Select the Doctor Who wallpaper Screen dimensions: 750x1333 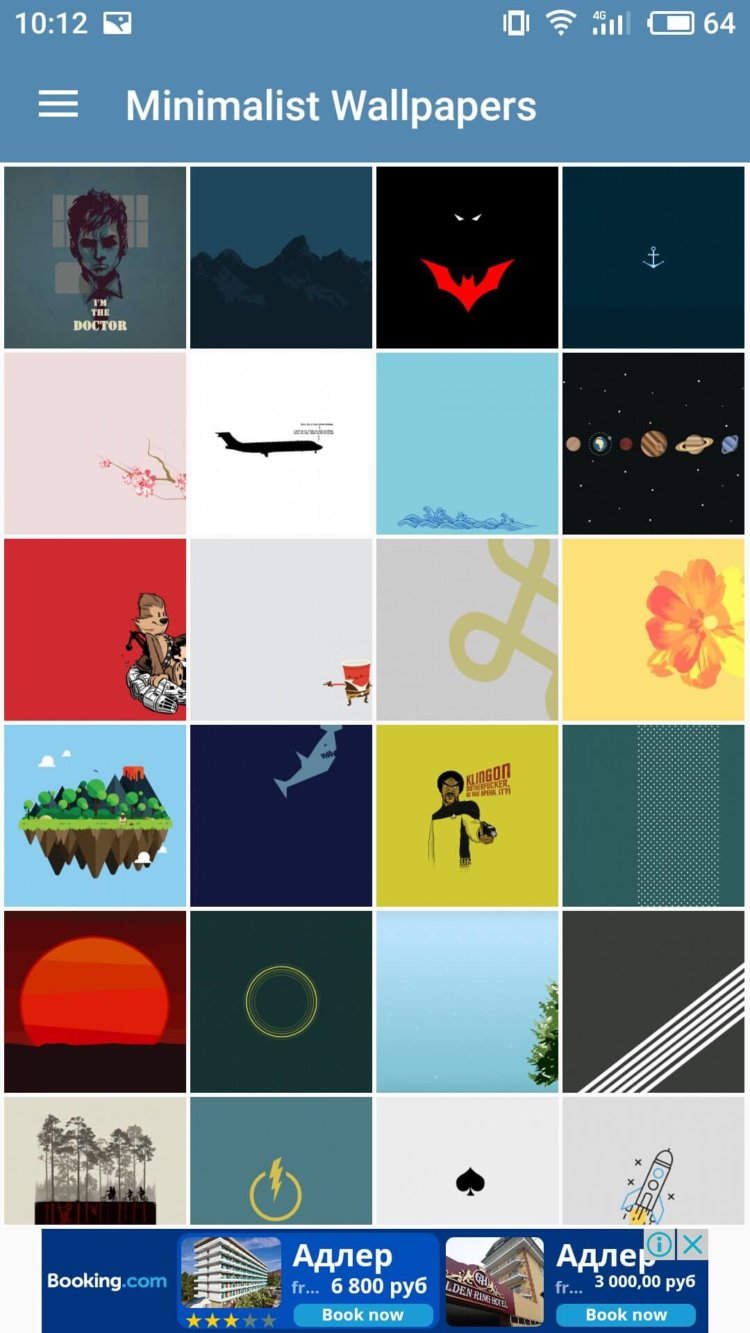coord(94,257)
